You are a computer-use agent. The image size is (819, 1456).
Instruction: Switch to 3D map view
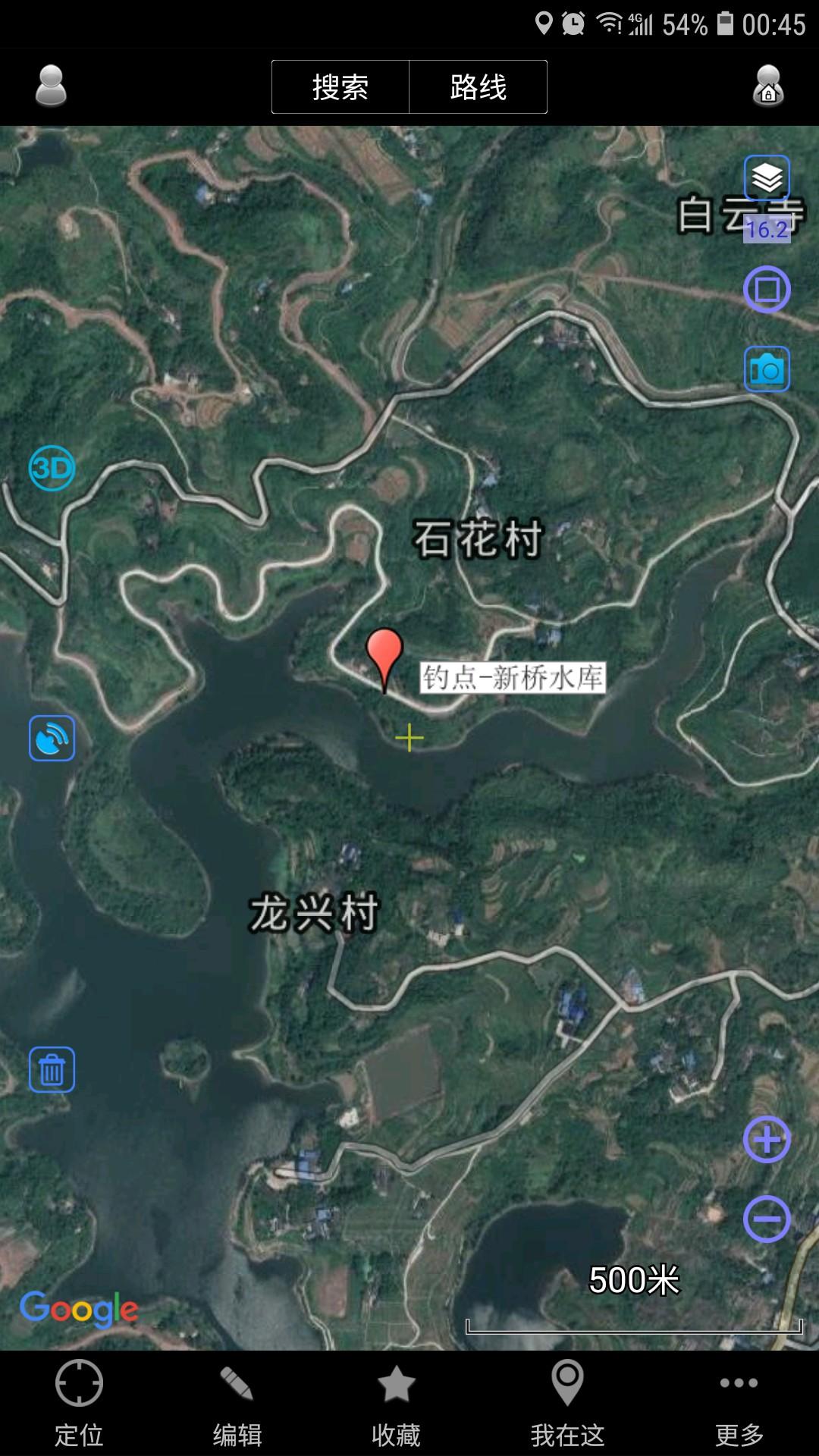point(52,468)
